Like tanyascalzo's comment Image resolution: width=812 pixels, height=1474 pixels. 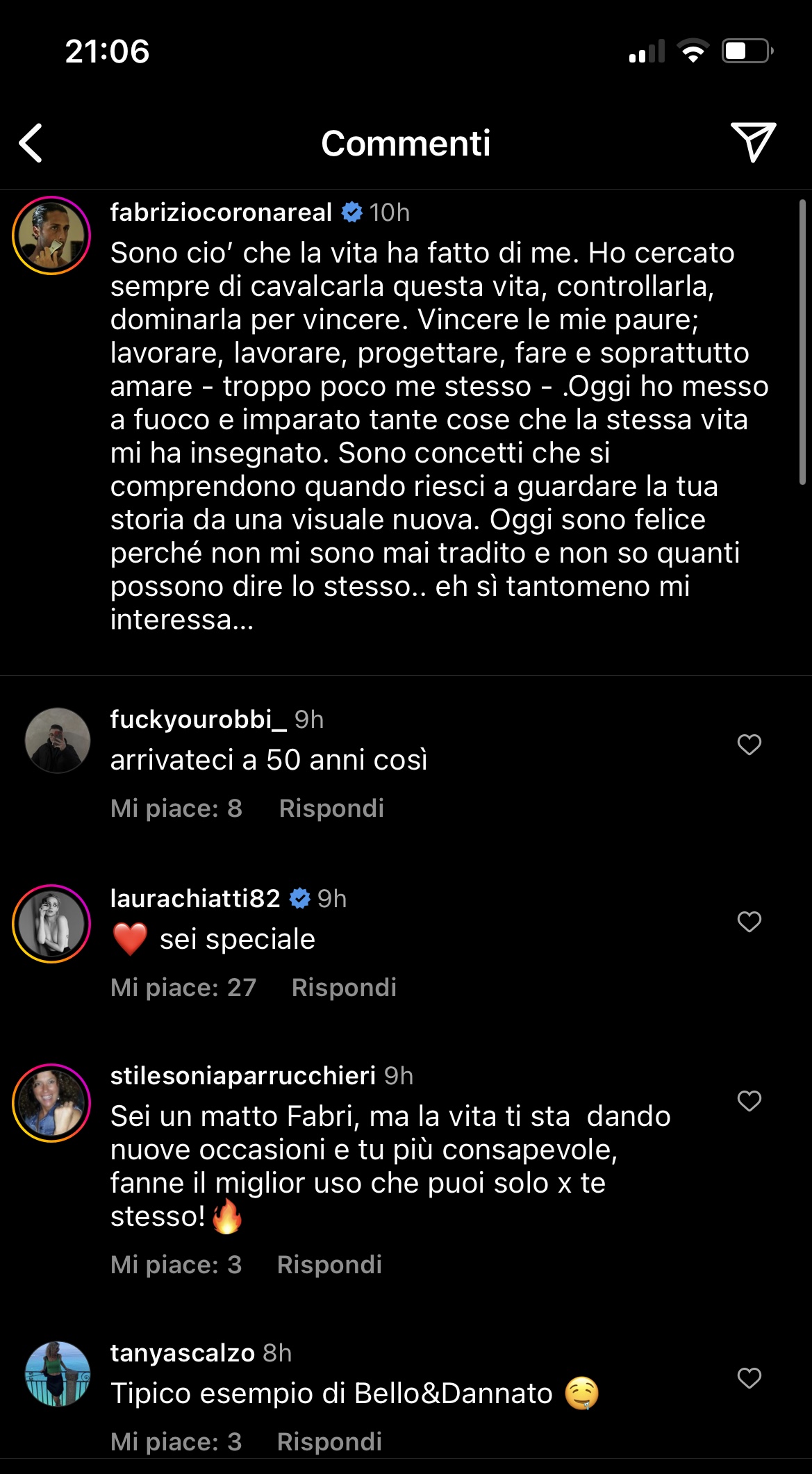point(749,1378)
